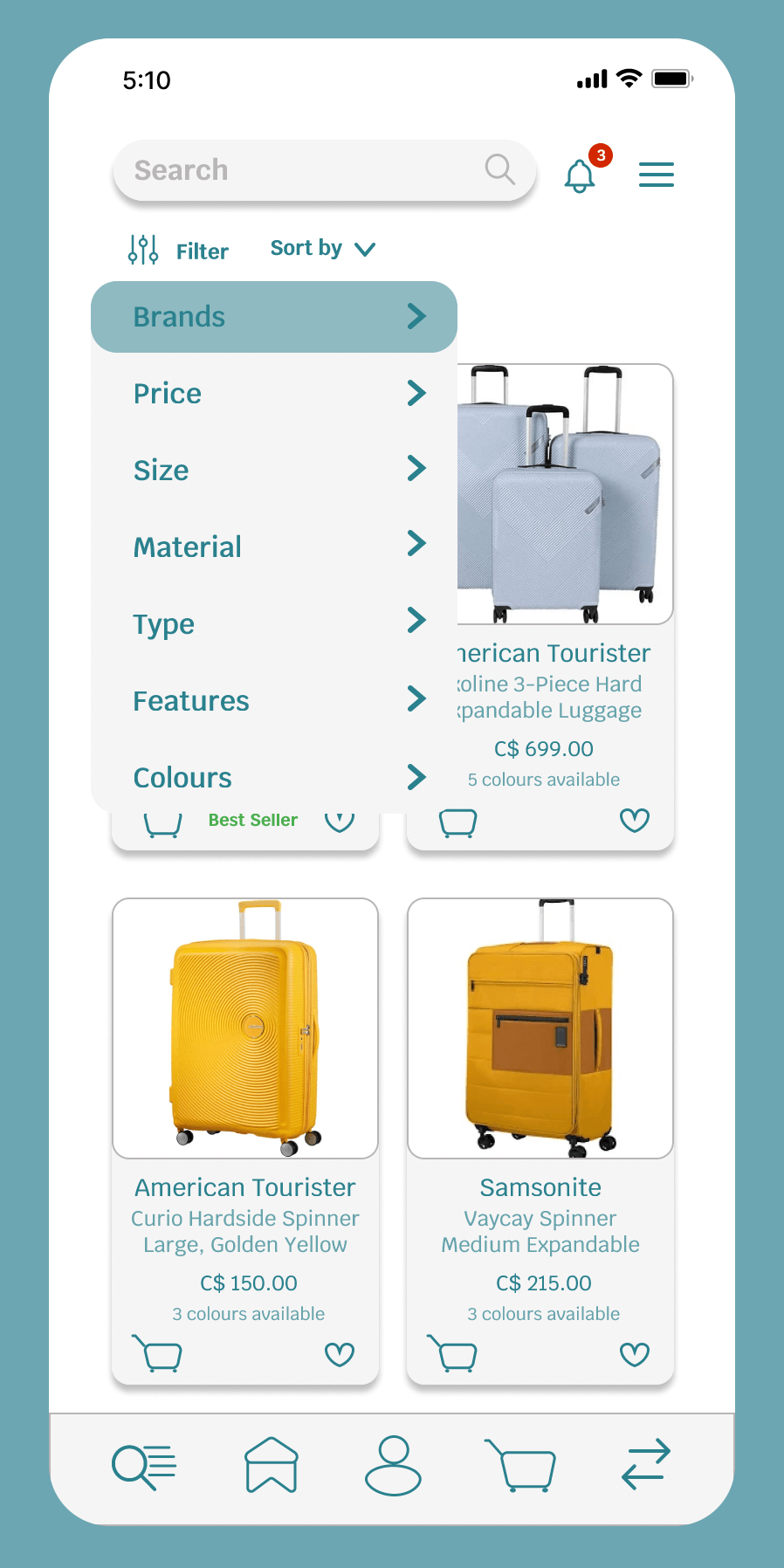Screen dimensions: 784x1568
Task: Open the Colours filter option
Action: tap(274, 777)
